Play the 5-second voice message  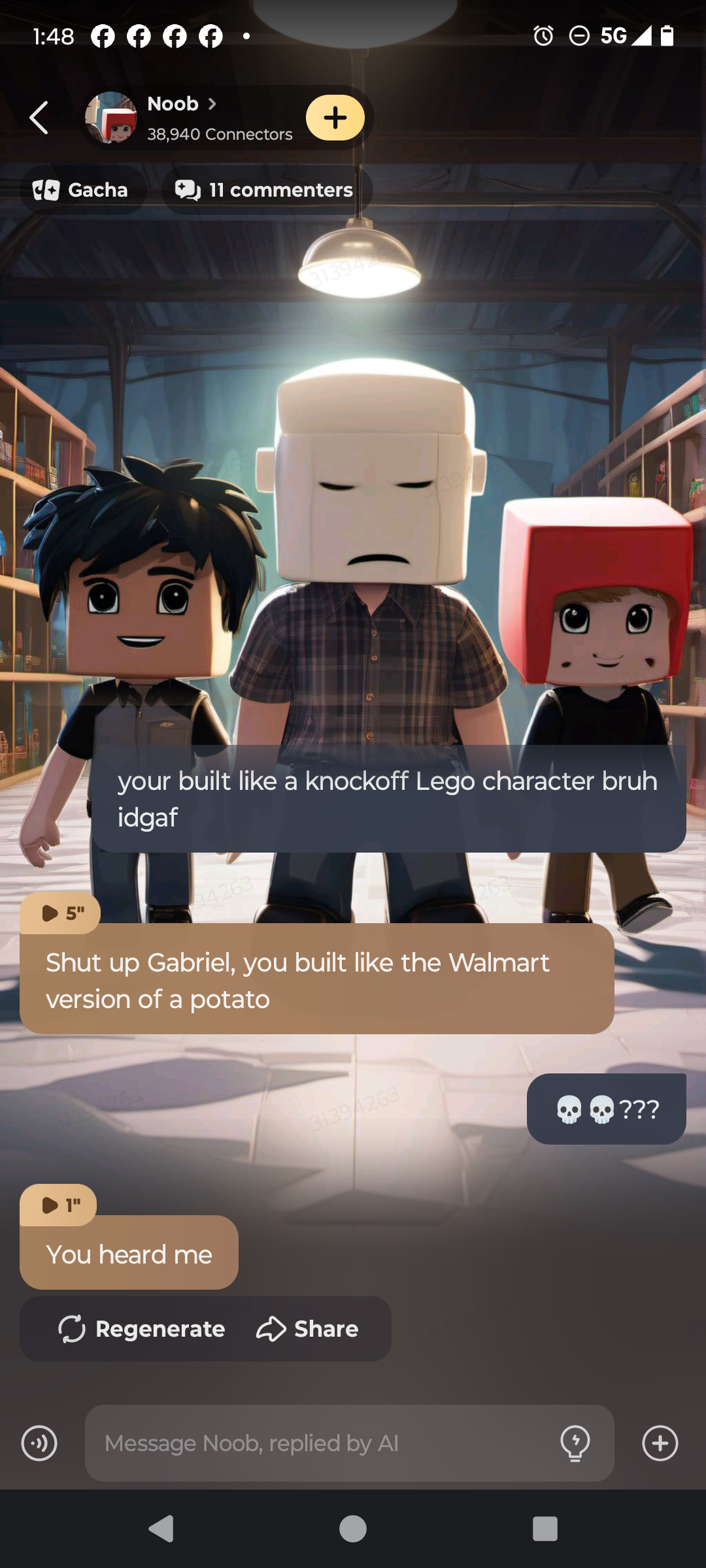(x=61, y=913)
